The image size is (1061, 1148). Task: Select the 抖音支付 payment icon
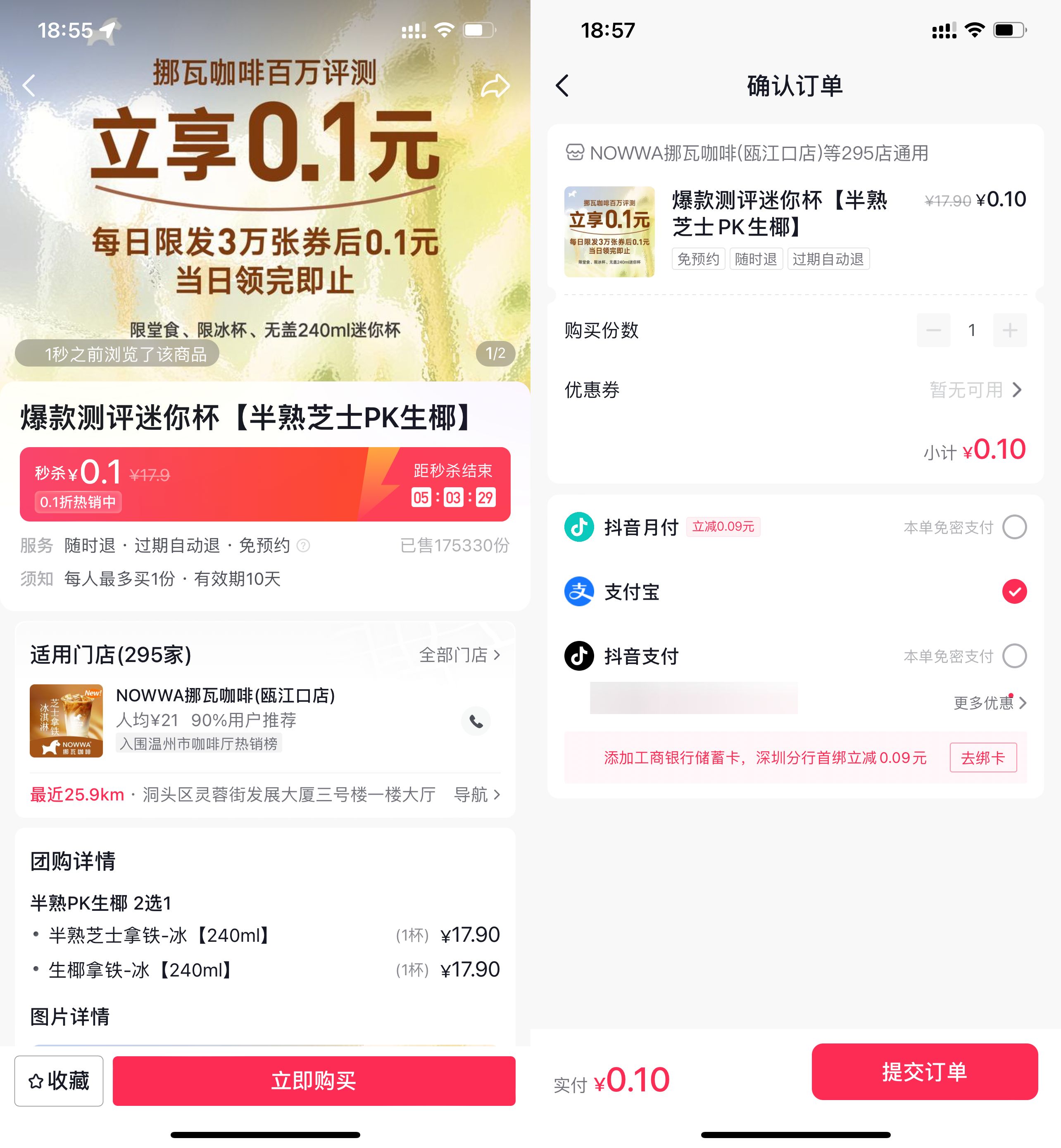pos(580,656)
